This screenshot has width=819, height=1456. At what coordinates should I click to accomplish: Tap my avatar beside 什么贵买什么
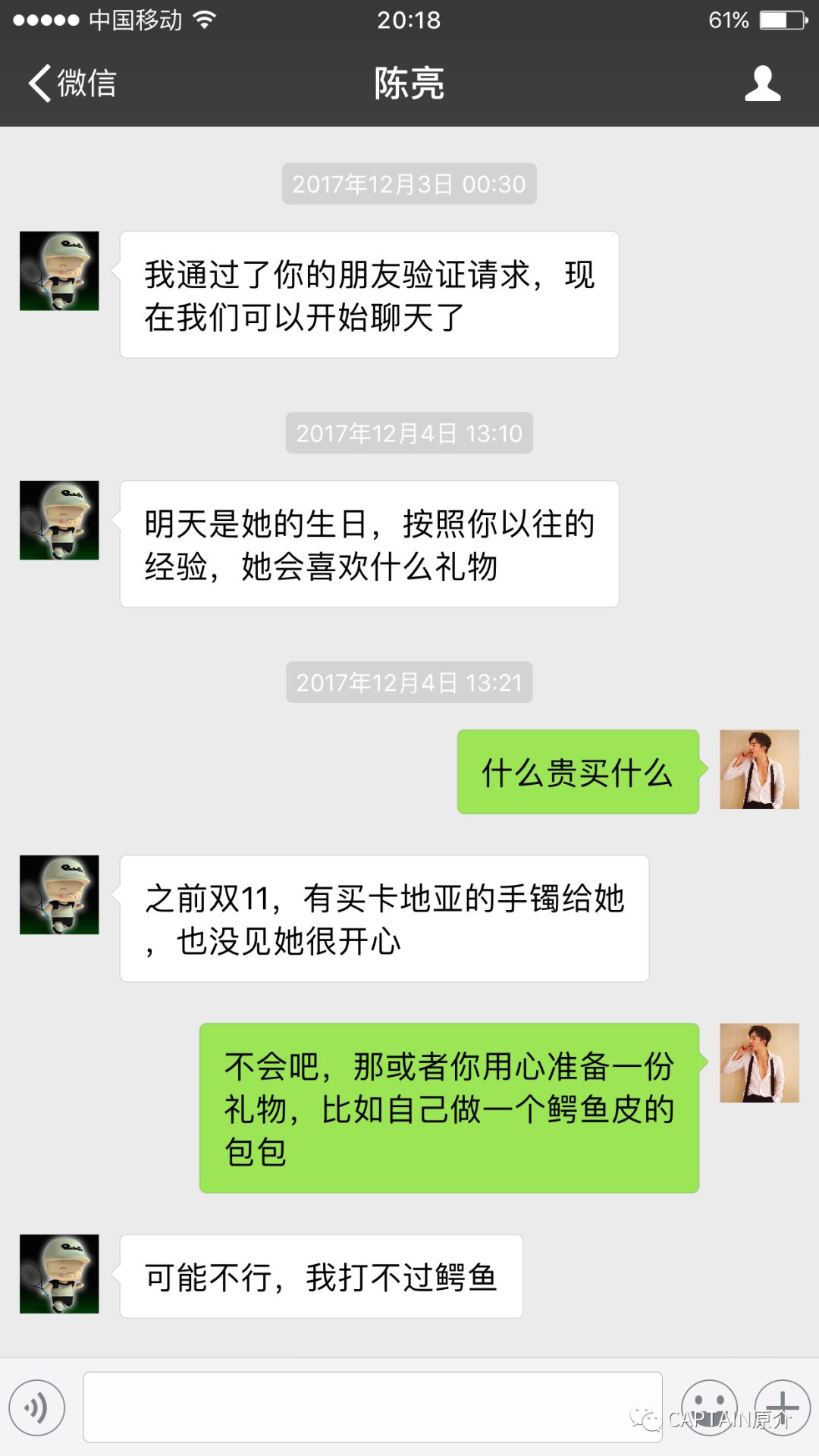(759, 769)
